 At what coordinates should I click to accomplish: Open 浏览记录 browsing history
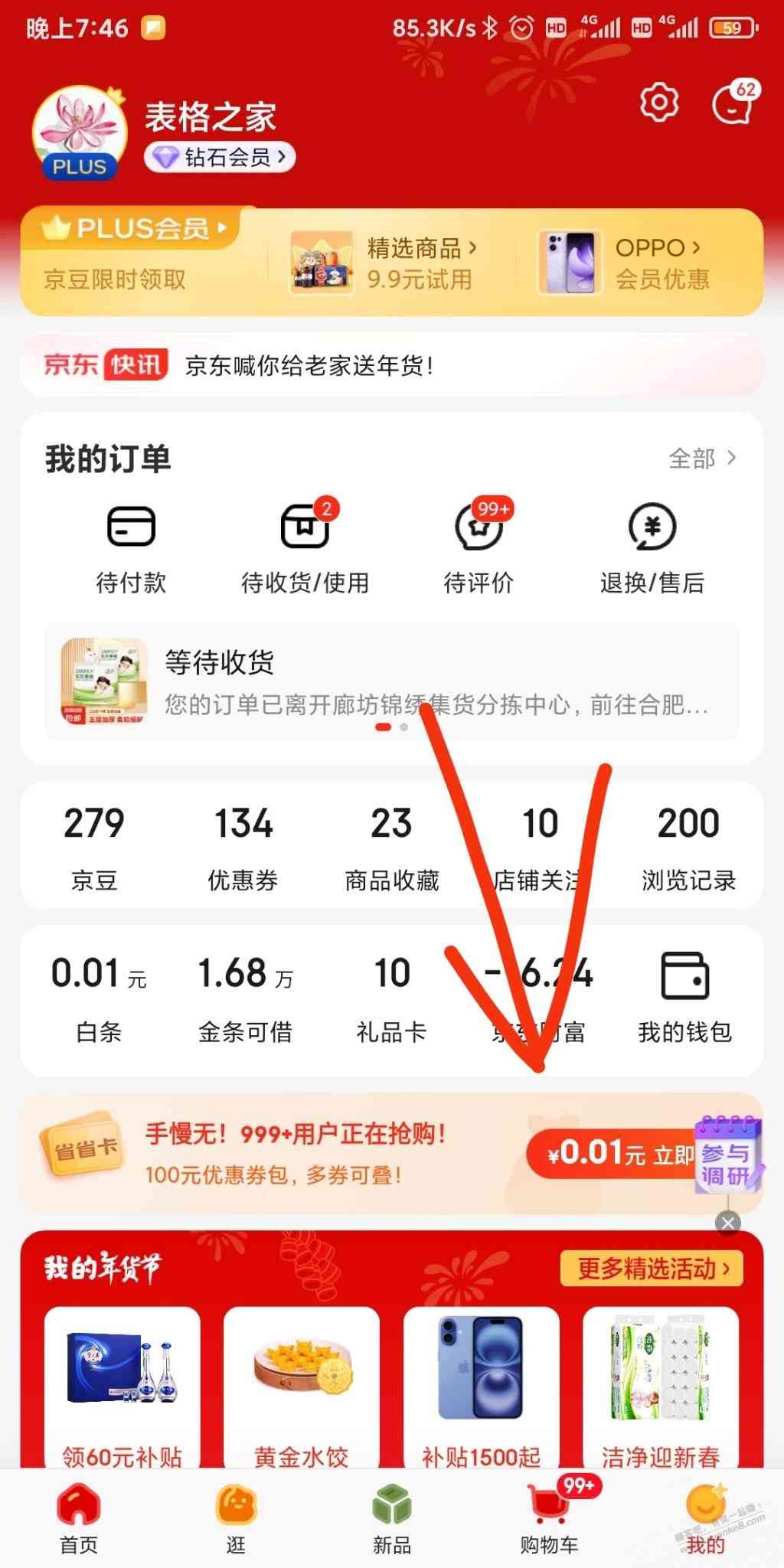pos(688,847)
